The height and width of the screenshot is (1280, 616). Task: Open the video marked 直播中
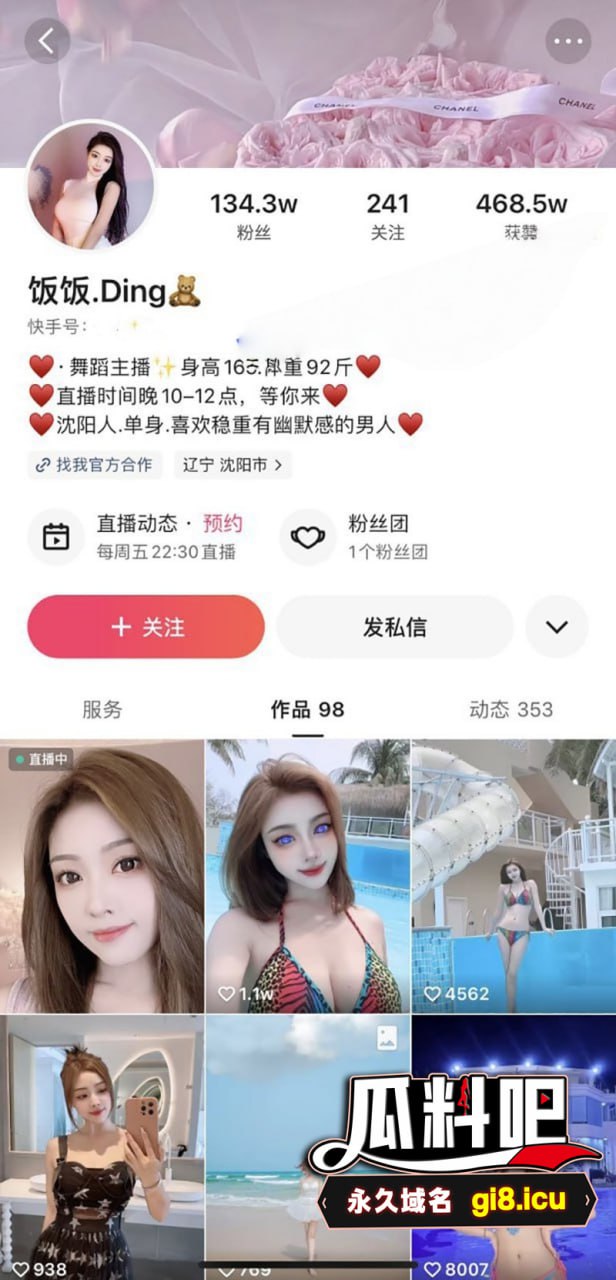pyautogui.click(x=101, y=875)
